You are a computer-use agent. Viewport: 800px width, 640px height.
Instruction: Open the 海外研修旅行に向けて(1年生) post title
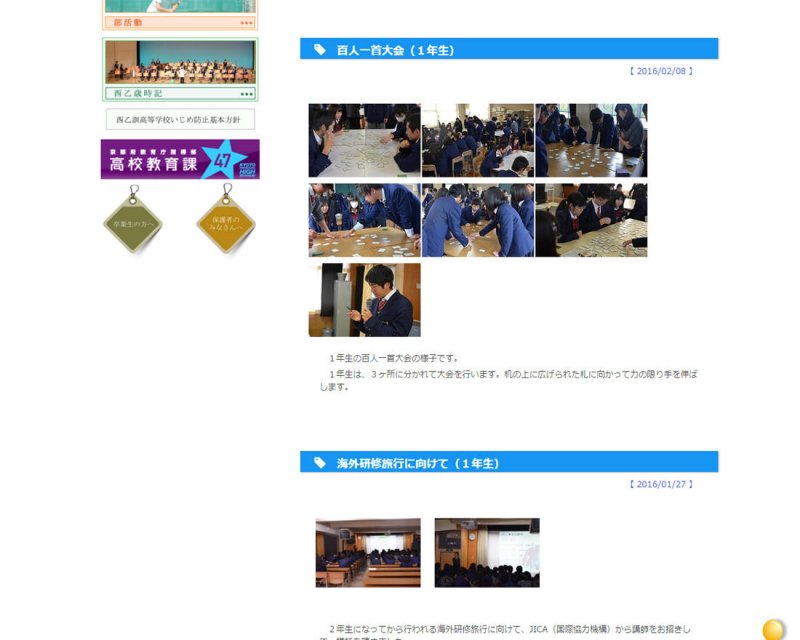point(418,463)
